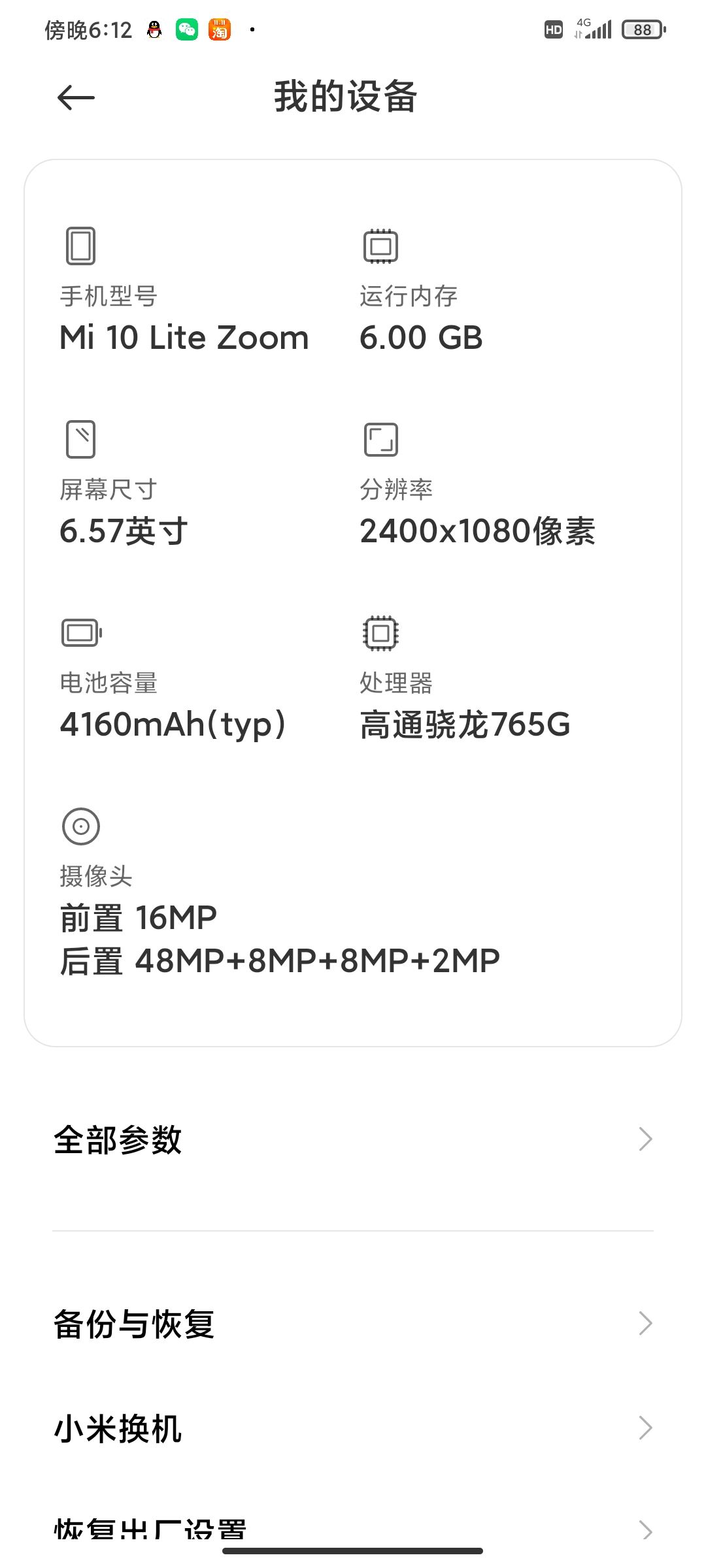Open 全部参数 row

[353, 1139]
